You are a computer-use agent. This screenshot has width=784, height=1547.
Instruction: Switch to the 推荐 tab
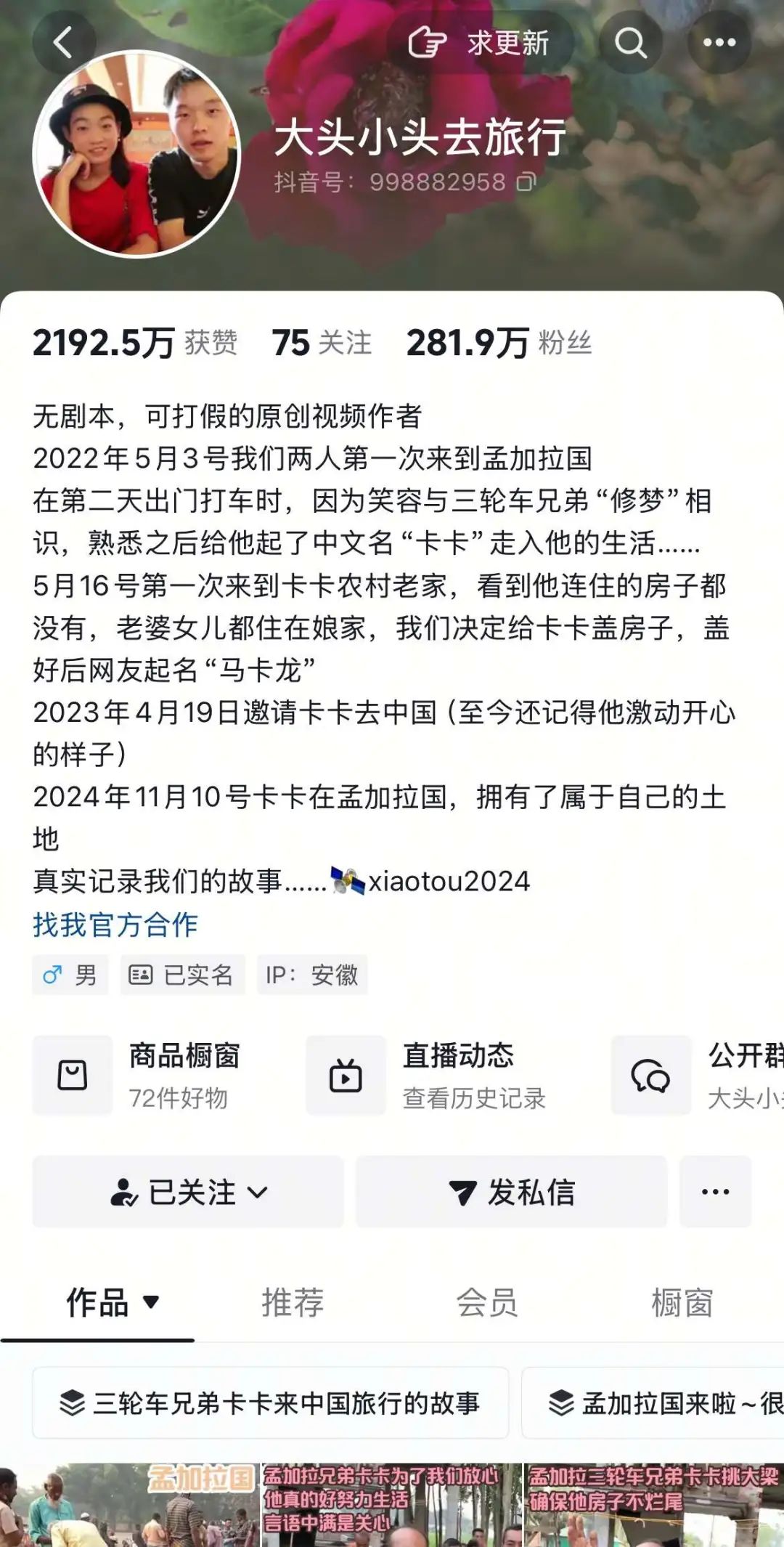293,1302
